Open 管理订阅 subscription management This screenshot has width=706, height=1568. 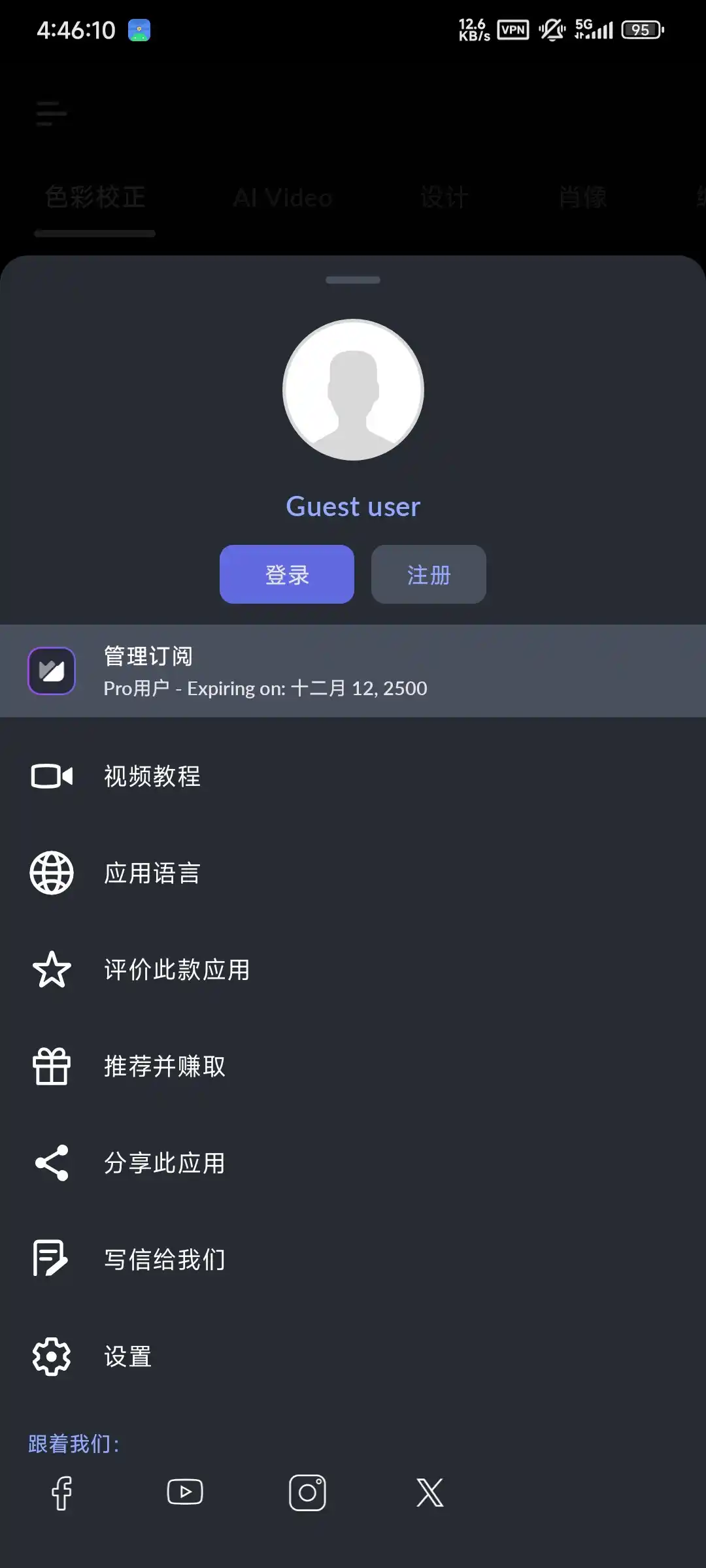coord(353,671)
